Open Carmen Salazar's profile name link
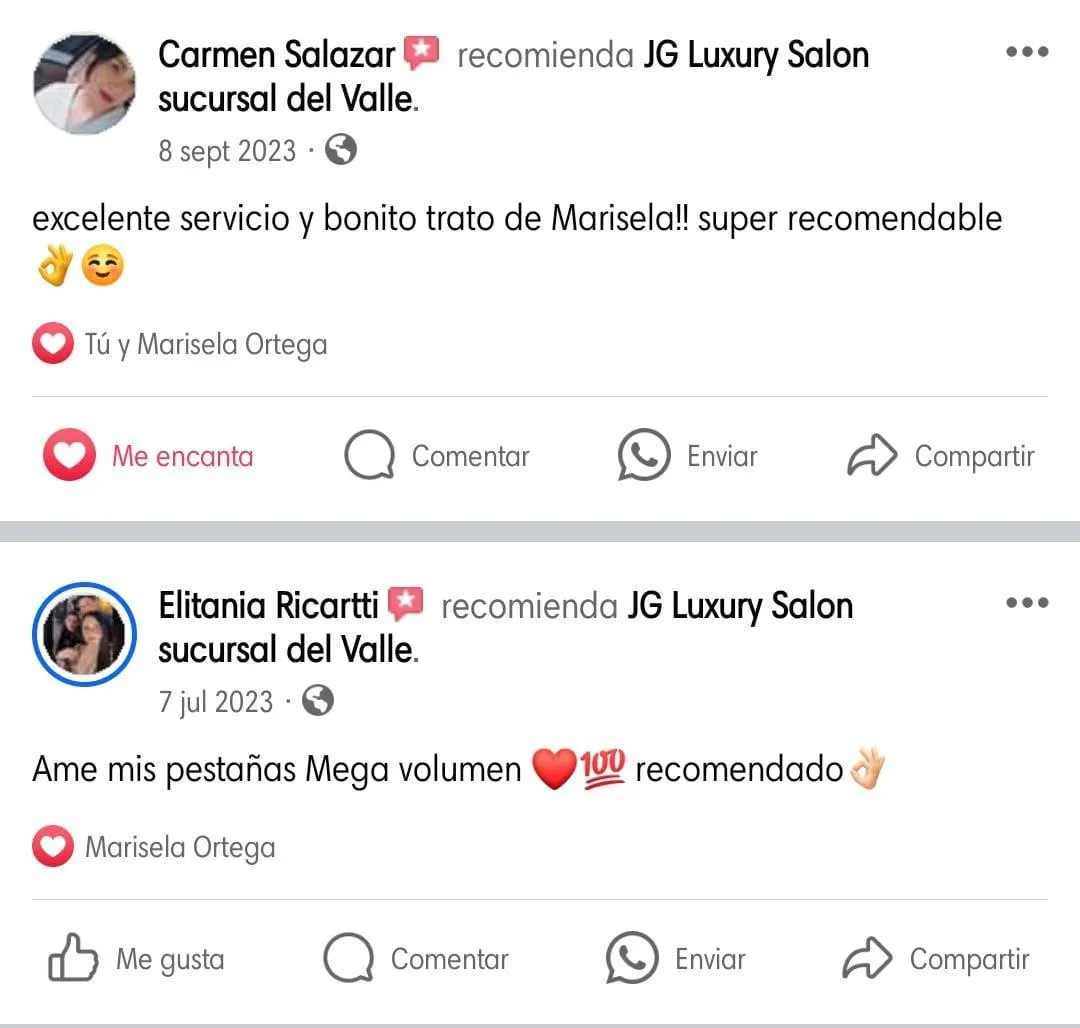This screenshot has height=1028, width=1080. pos(276,55)
